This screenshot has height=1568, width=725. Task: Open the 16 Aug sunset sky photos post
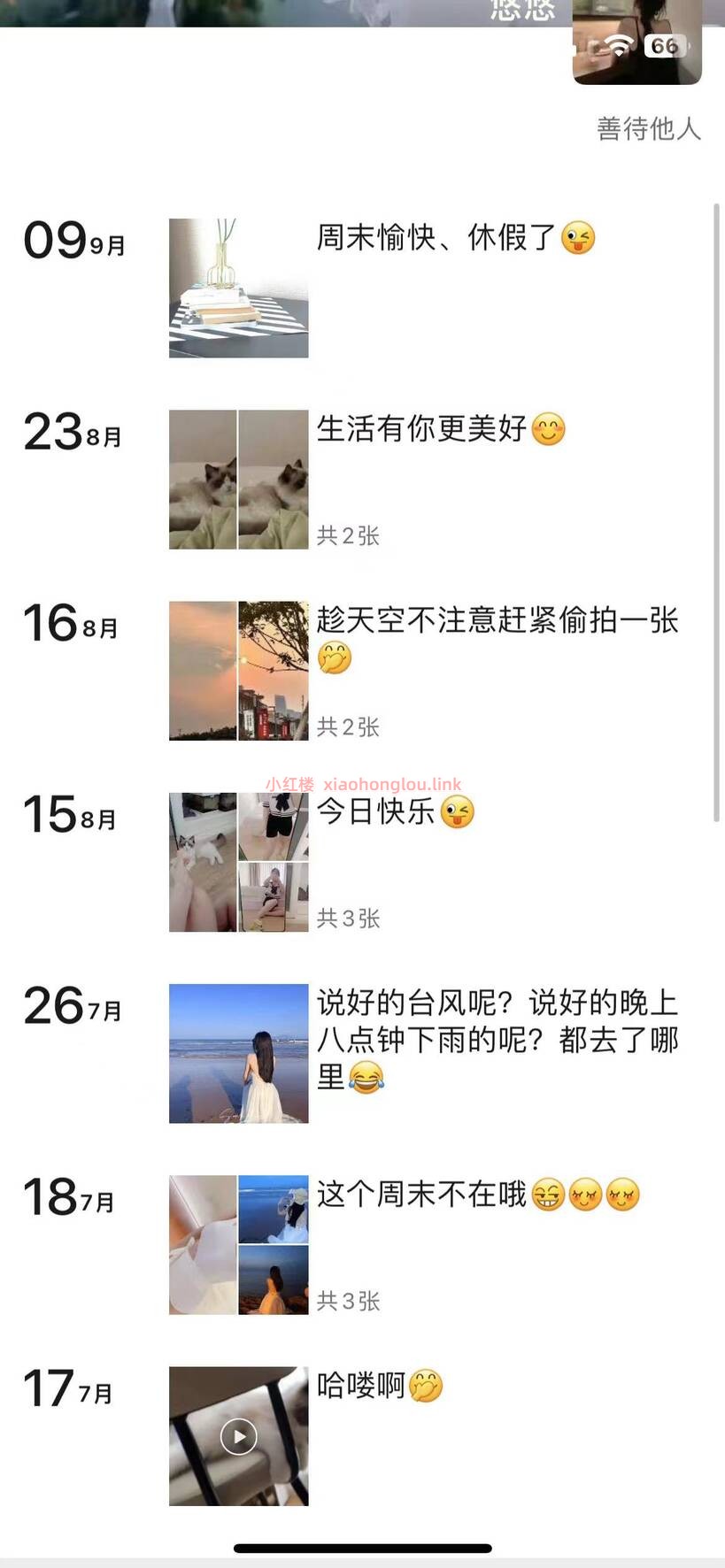[x=239, y=671]
